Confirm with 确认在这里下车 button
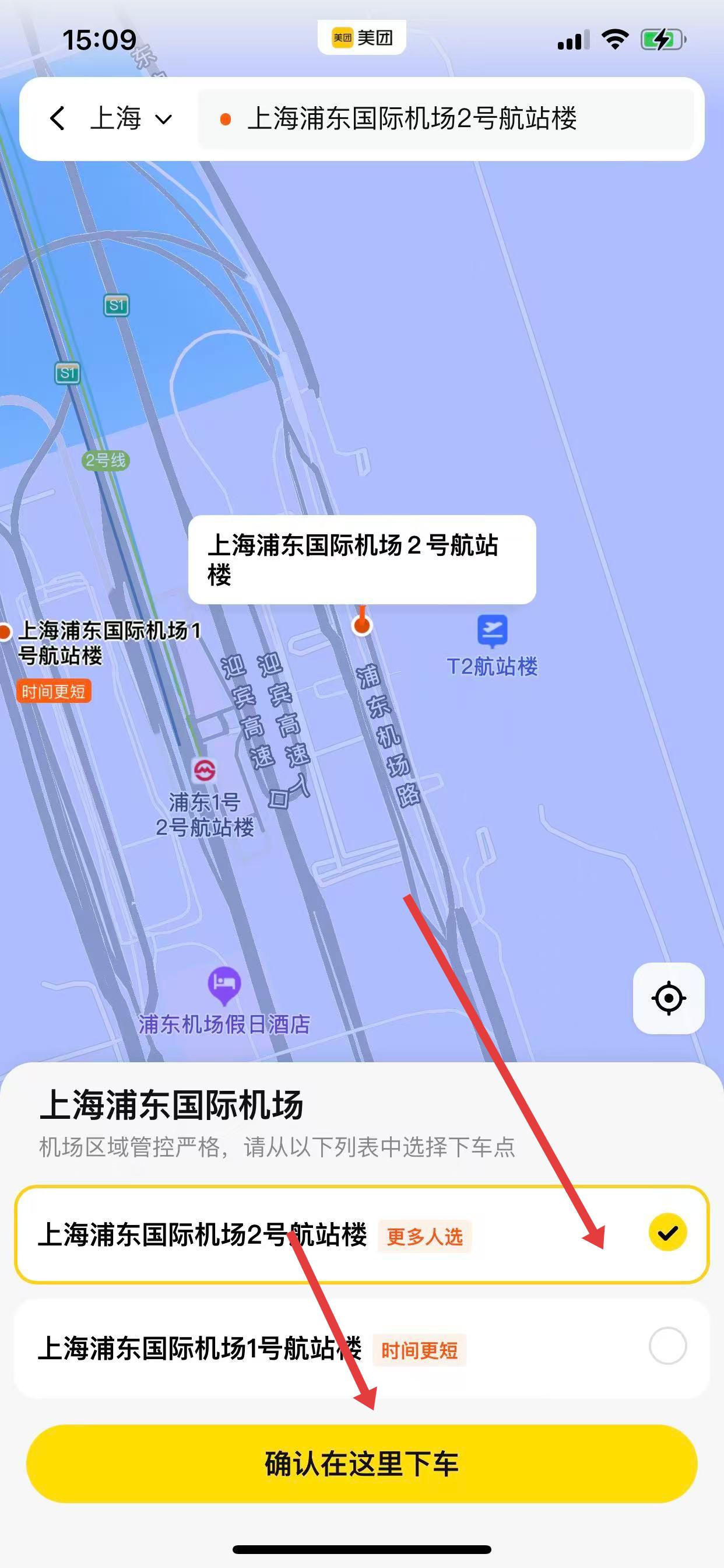 click(x=361, y=1464)
